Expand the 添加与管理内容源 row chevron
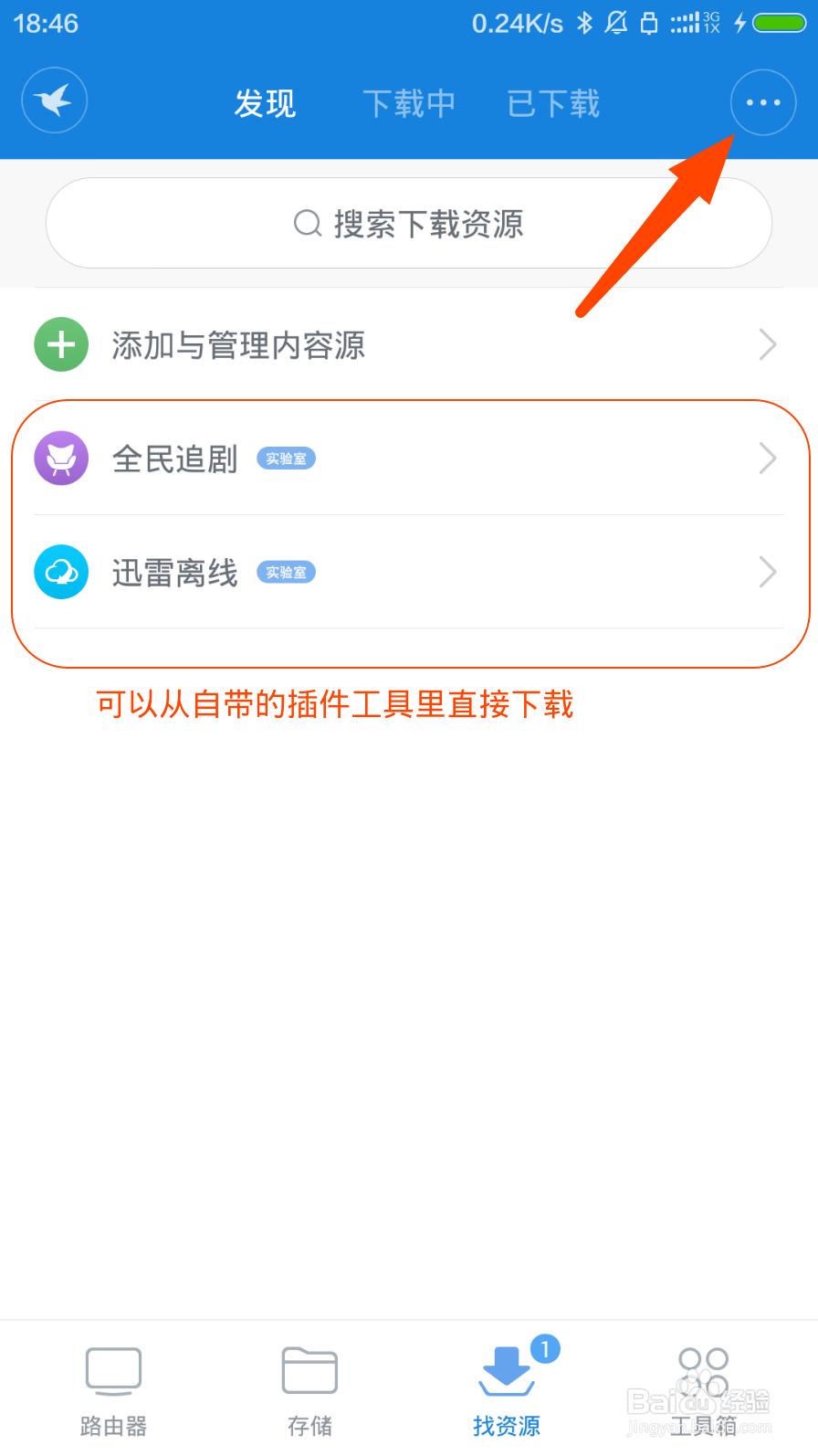This screenshot has height=1456, width=818. tap(765, 345)
